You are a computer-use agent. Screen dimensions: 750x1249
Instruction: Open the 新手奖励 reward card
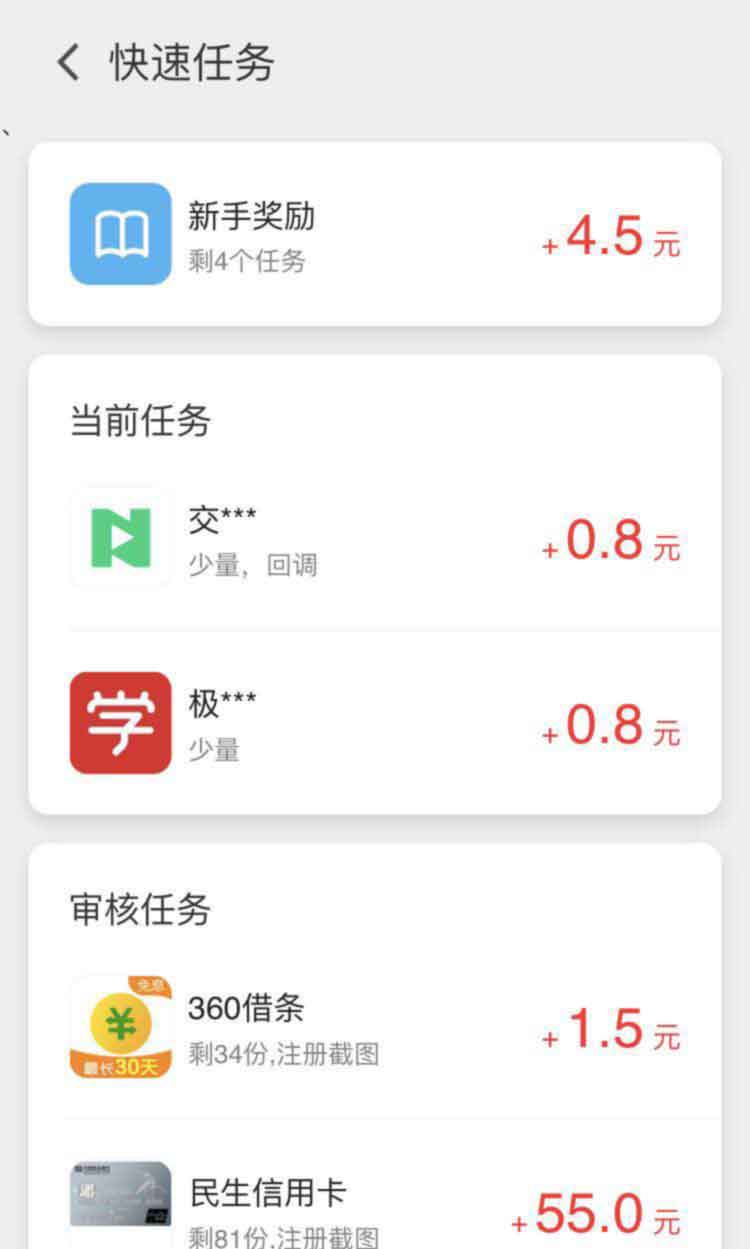coord(375,234)
